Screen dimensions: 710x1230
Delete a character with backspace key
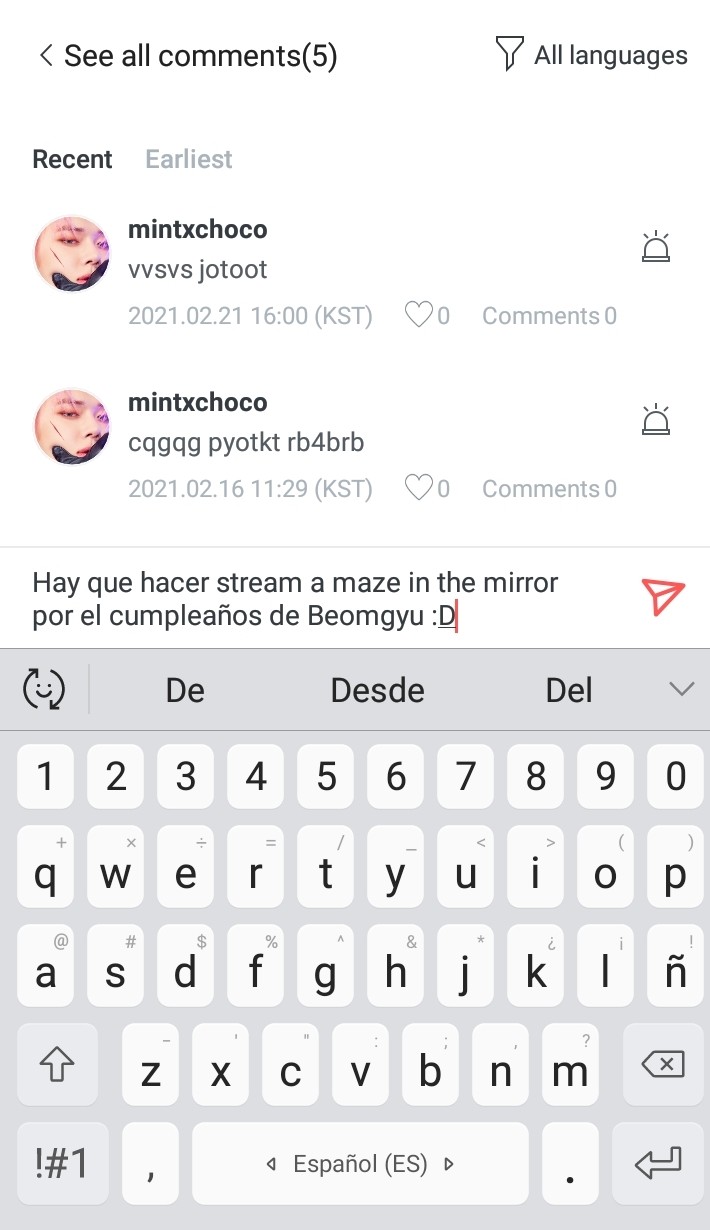(662, 1065)
